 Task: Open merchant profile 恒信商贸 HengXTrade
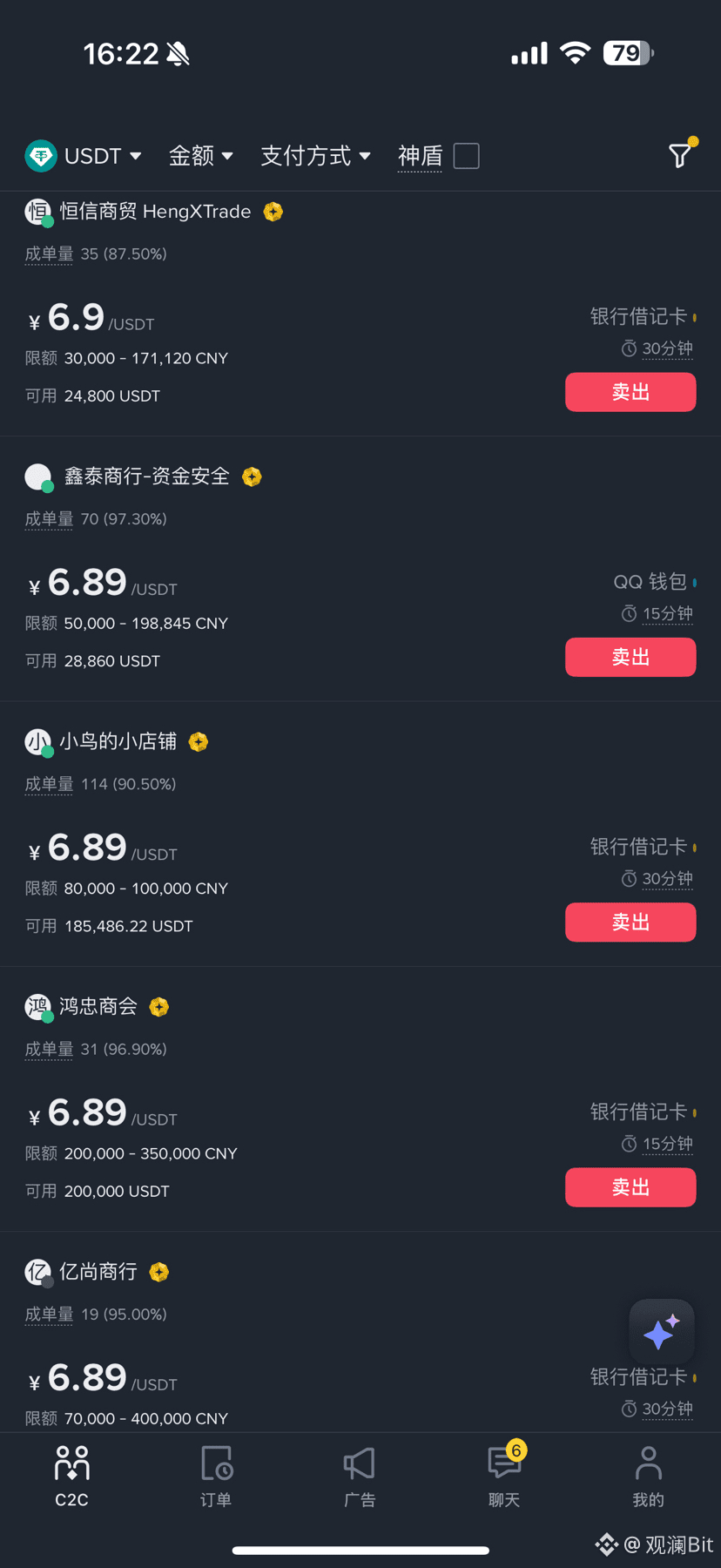click(155, 212)
